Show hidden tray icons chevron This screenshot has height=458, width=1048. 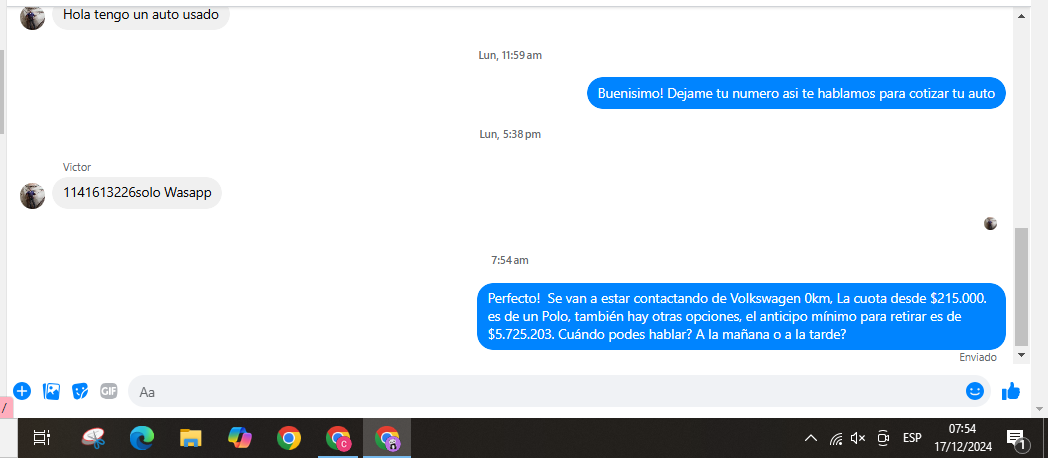811,438
